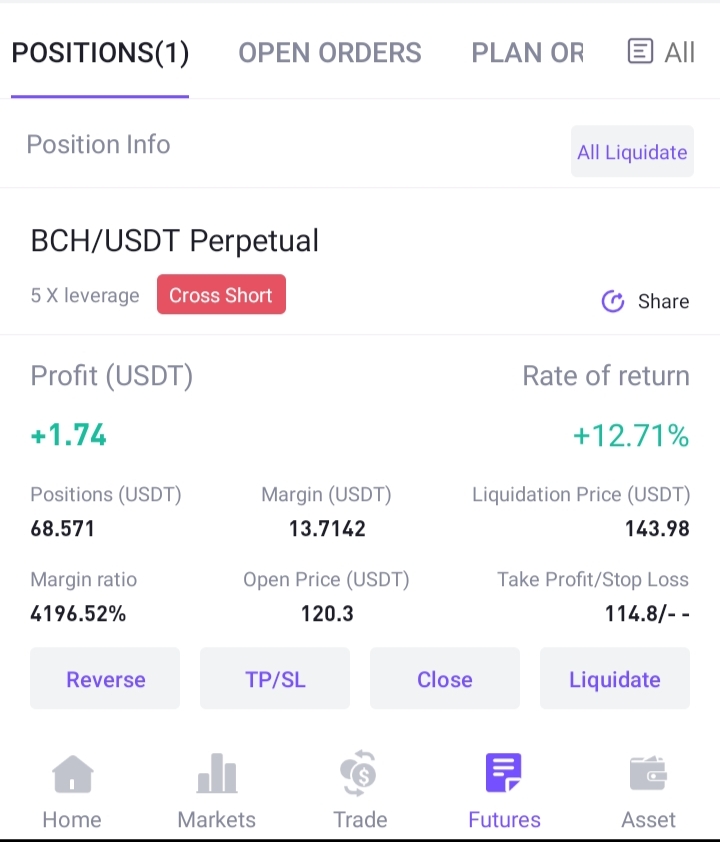Share the BCH/USDT position

(x=645, y=301)
